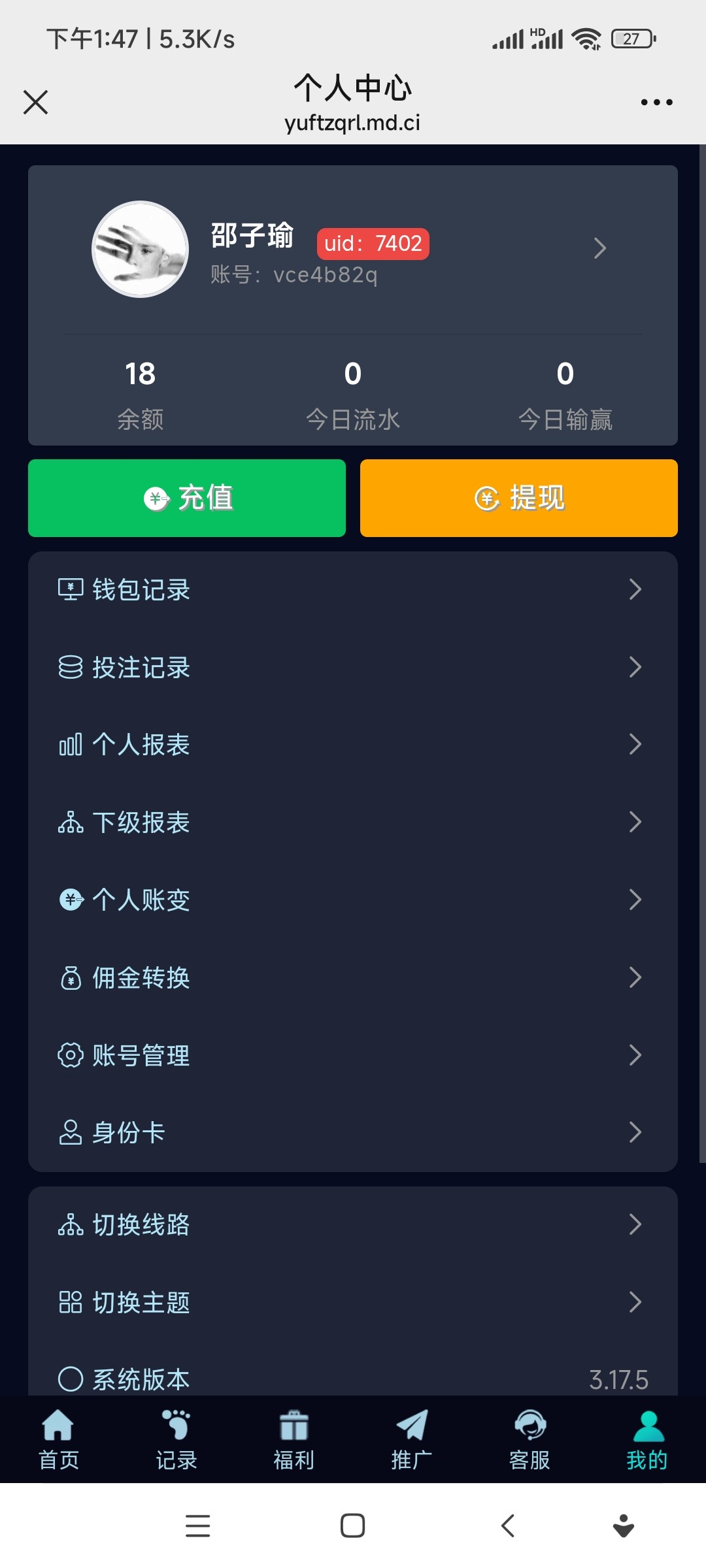
Task: Open 切换线路 switch line option
Action: coord(353,1225)
